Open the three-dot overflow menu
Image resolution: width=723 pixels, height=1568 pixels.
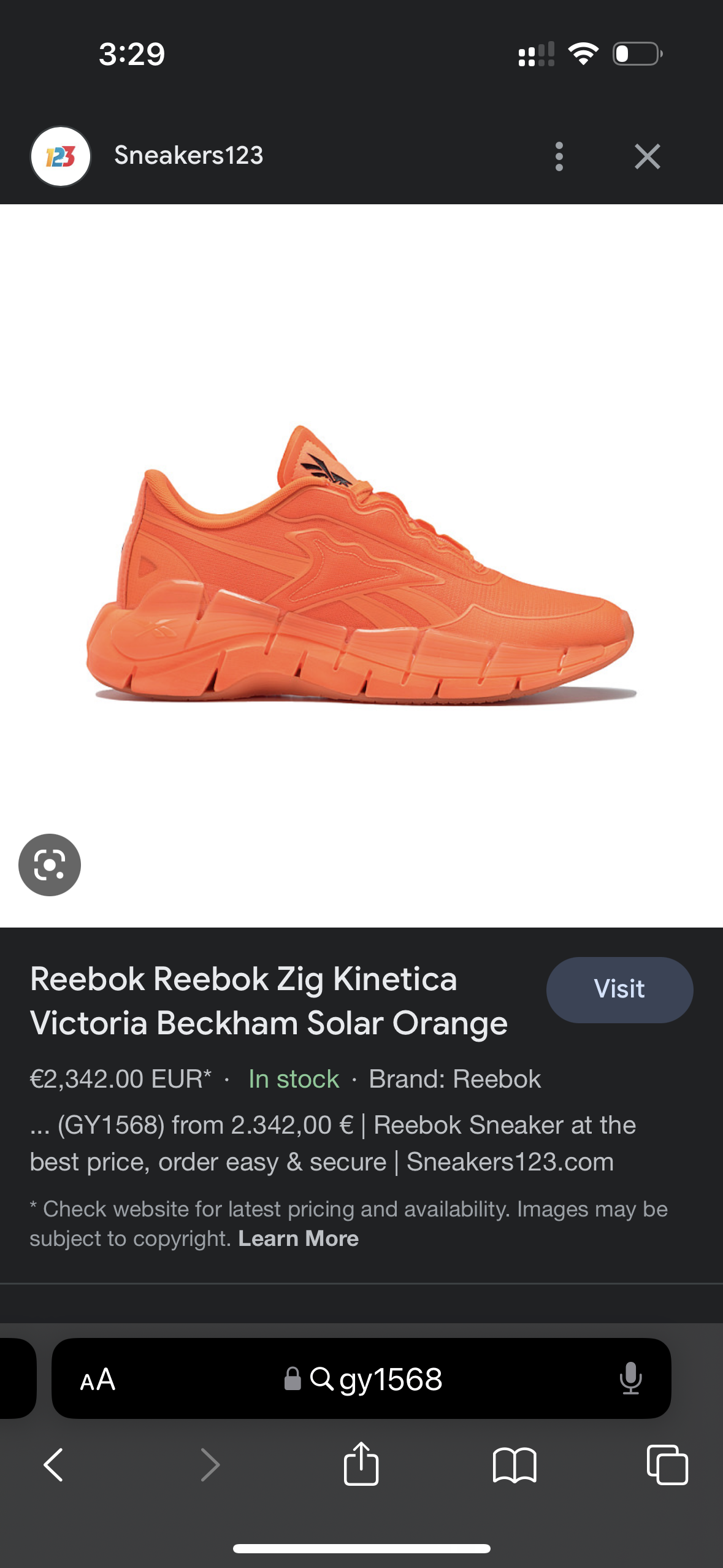coord(559,156)
